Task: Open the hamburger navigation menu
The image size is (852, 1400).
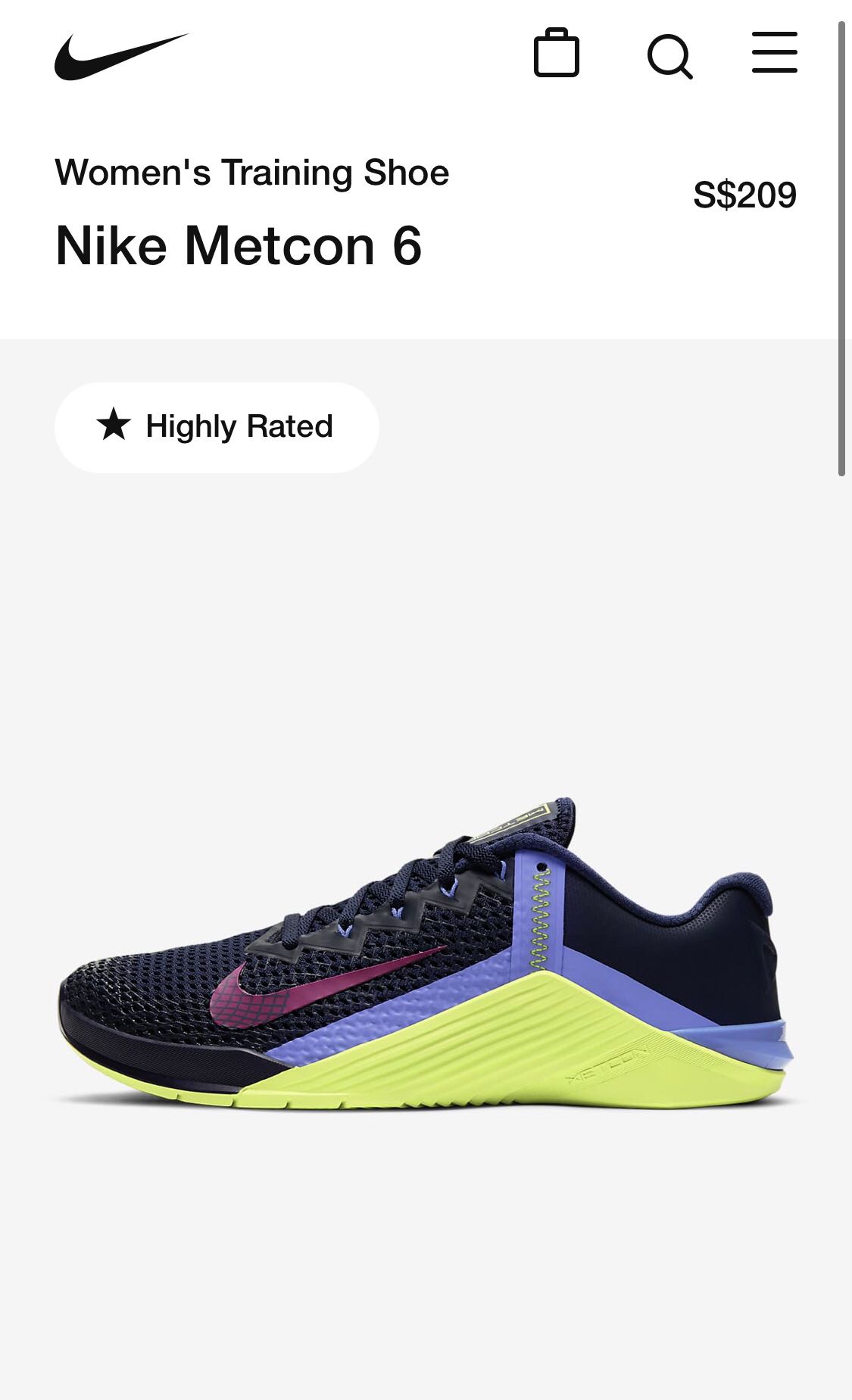Action: pos(774,53)
